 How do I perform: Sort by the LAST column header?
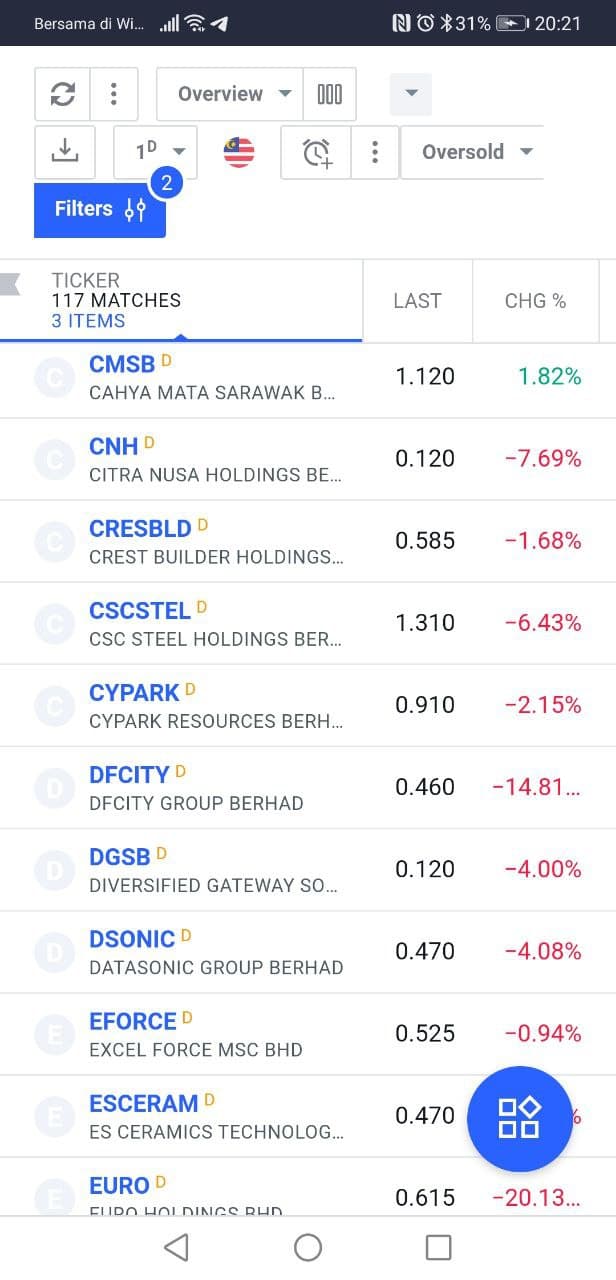[x=417, y=301]
